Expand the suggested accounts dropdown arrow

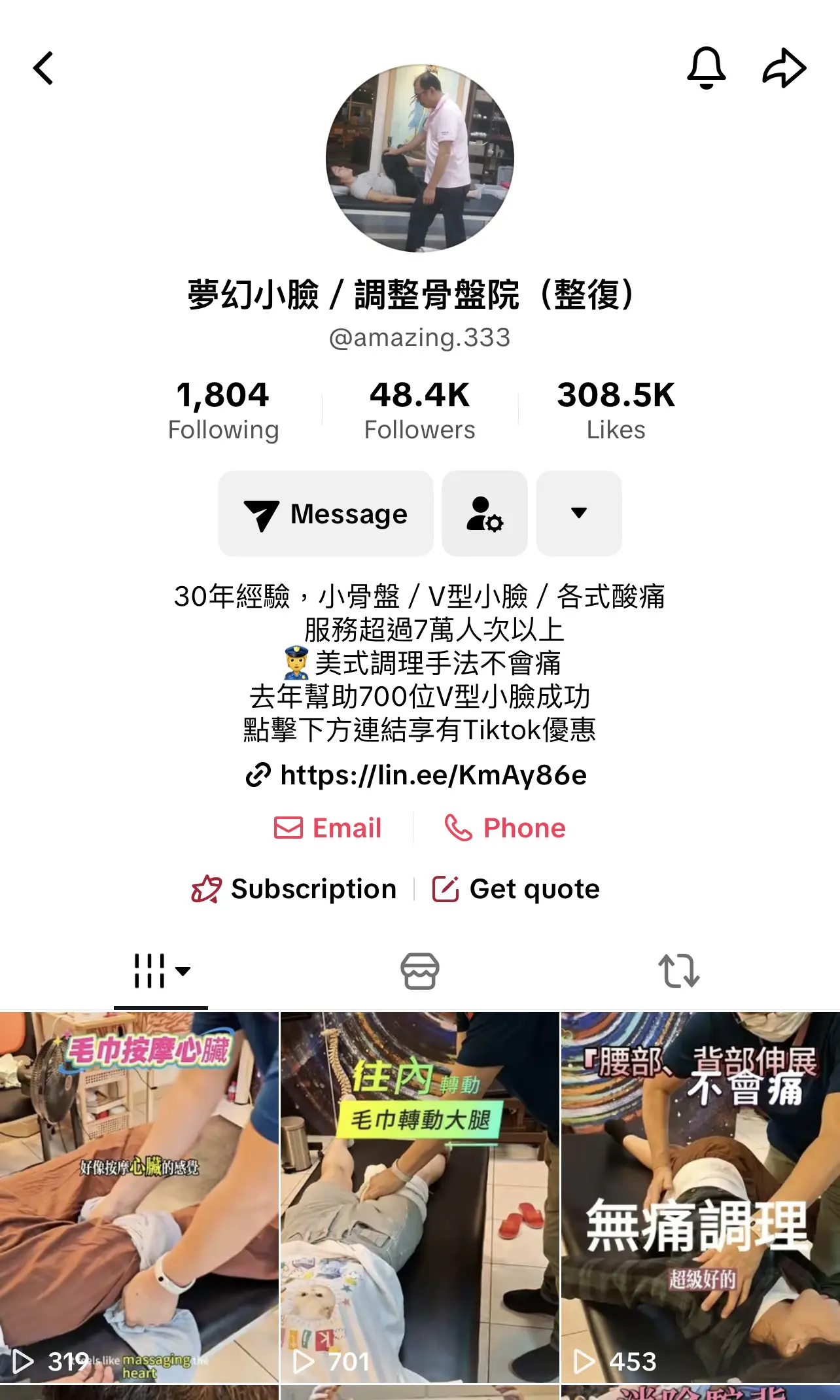[x=579, y=514]
